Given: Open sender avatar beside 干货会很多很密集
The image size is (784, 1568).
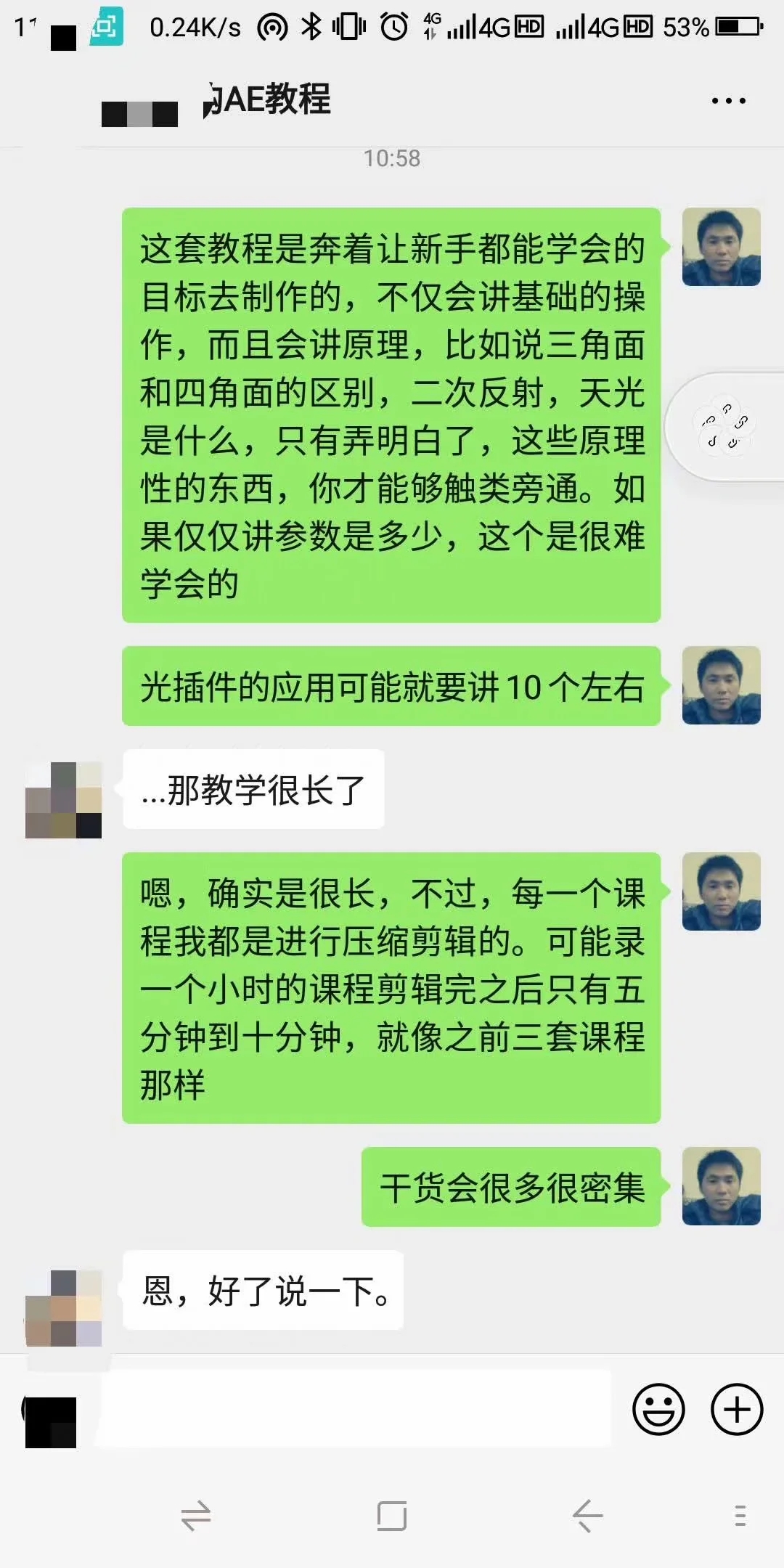Looking at the screenshot, I should click(721, 1187).
